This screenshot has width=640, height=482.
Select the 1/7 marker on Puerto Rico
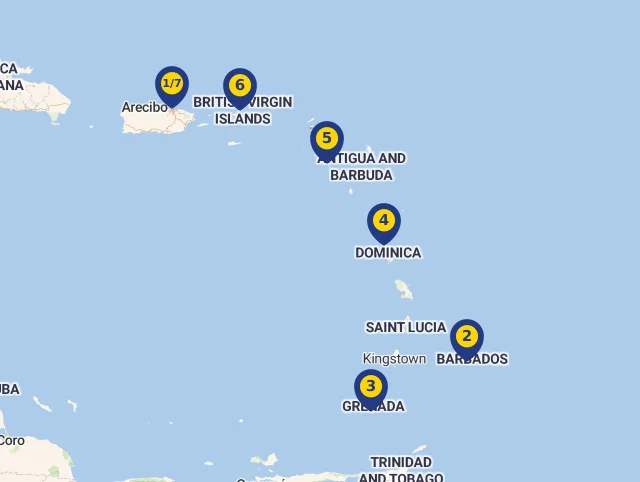point(172,84)
